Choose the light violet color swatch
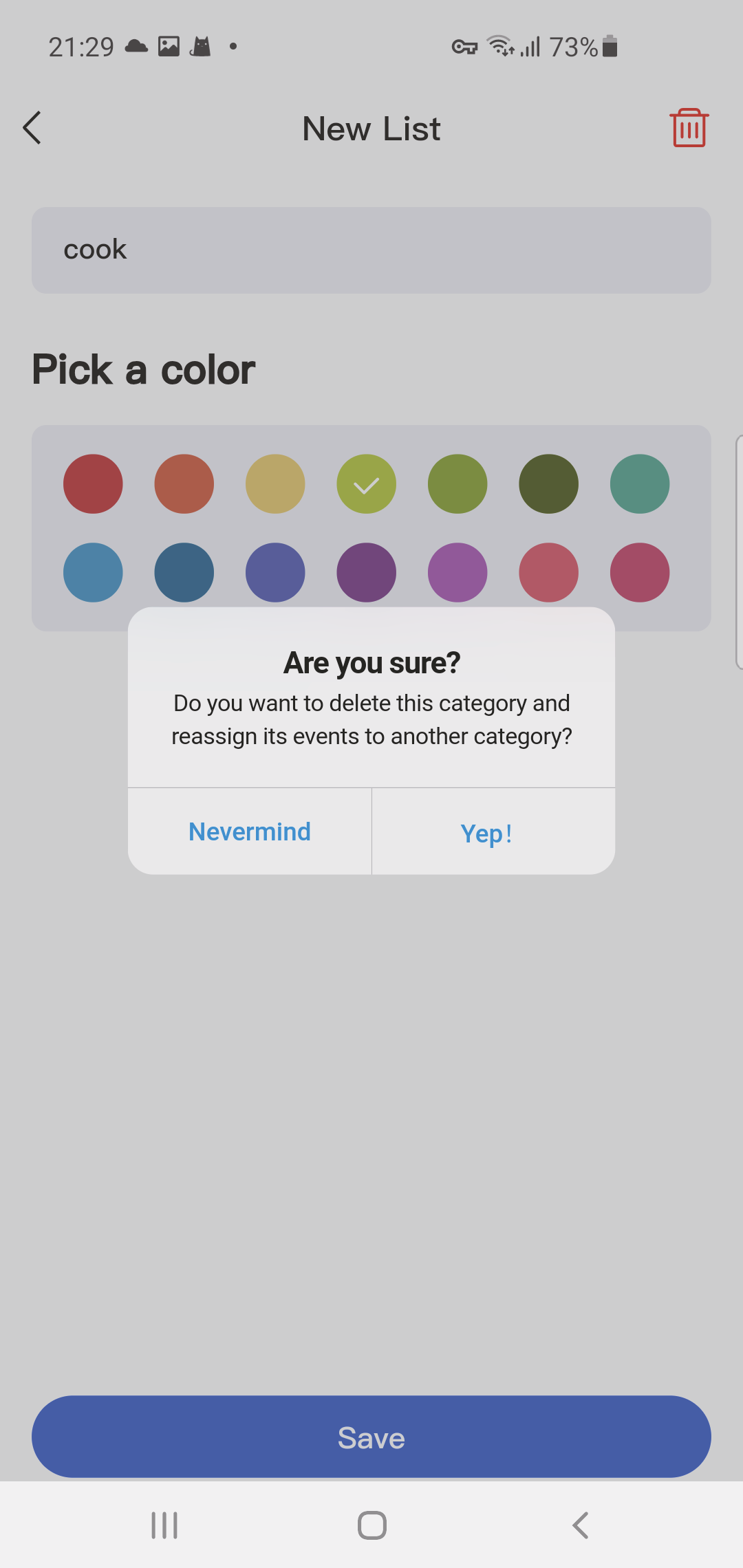The image size is (743, 1568). [457, 573]
